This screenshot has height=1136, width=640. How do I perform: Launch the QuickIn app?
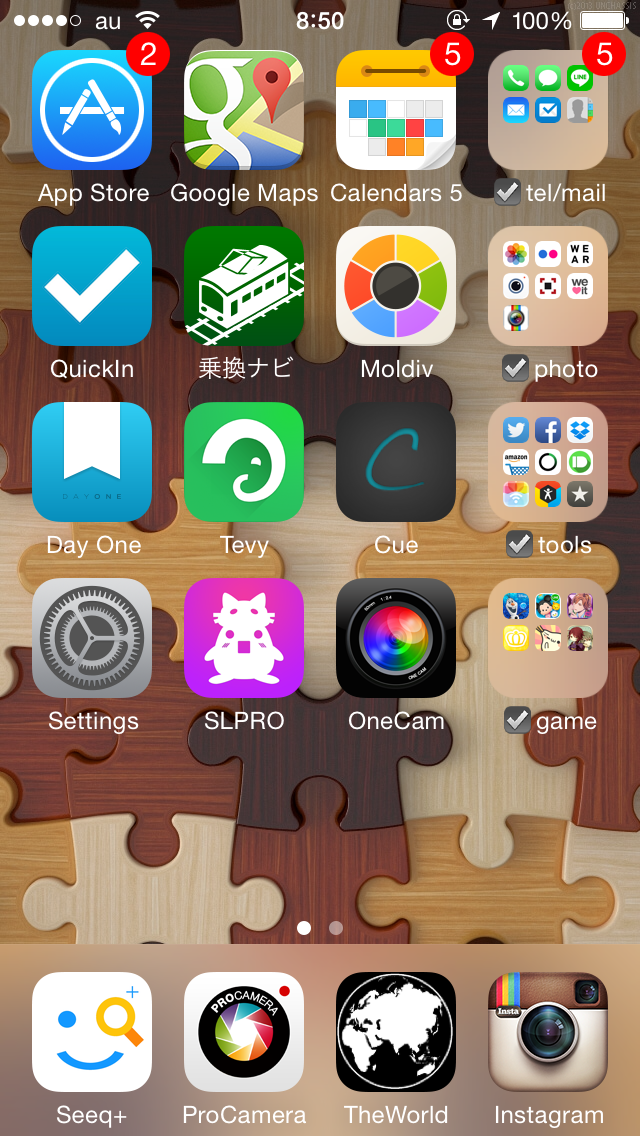pyautogui.click(x=92, y=286)
